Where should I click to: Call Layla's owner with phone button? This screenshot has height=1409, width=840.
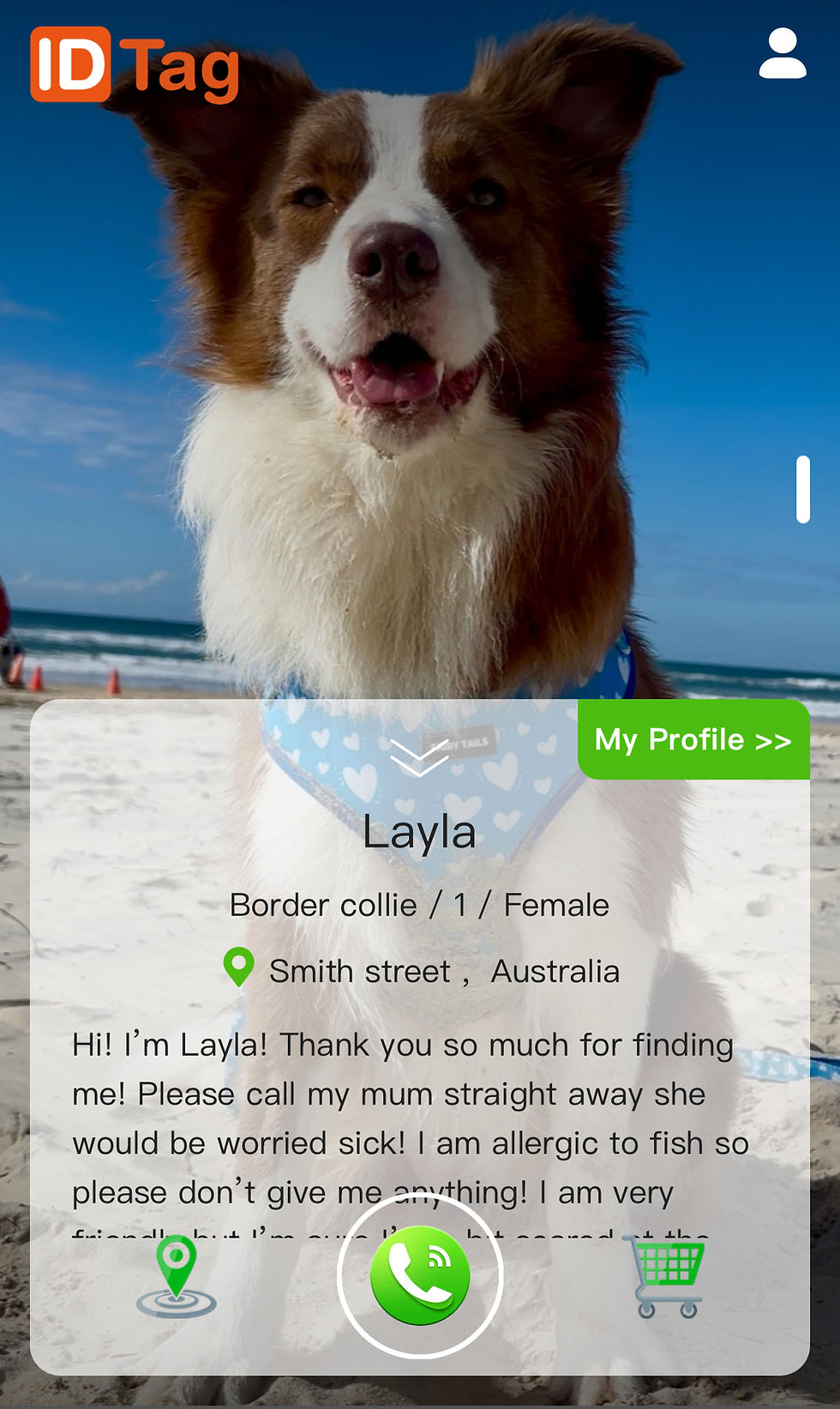(x=420, y=1275)
